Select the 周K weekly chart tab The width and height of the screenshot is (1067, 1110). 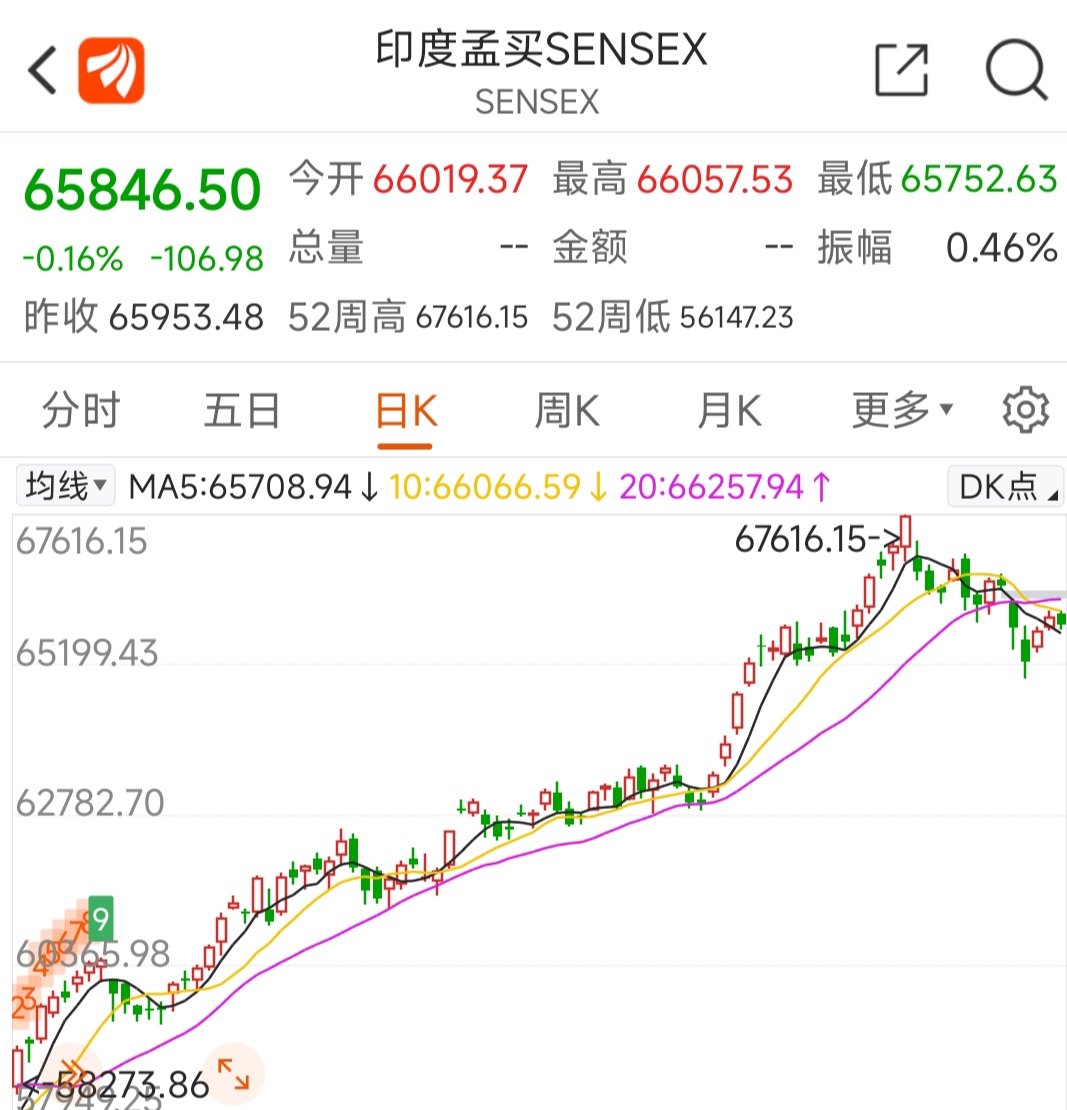pos(566,409)
